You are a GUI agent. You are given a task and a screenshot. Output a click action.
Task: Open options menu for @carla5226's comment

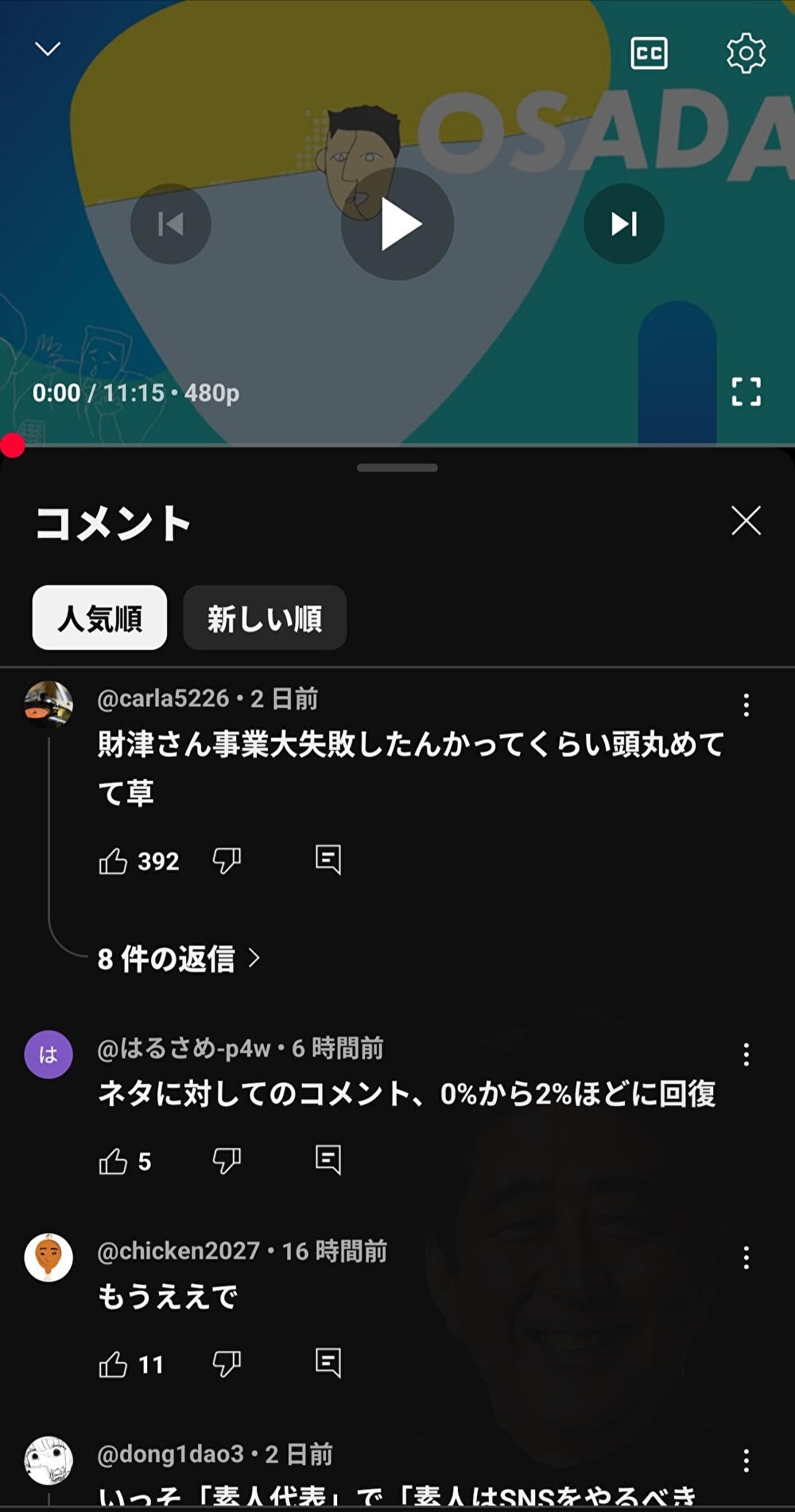(x=746, y=705)
